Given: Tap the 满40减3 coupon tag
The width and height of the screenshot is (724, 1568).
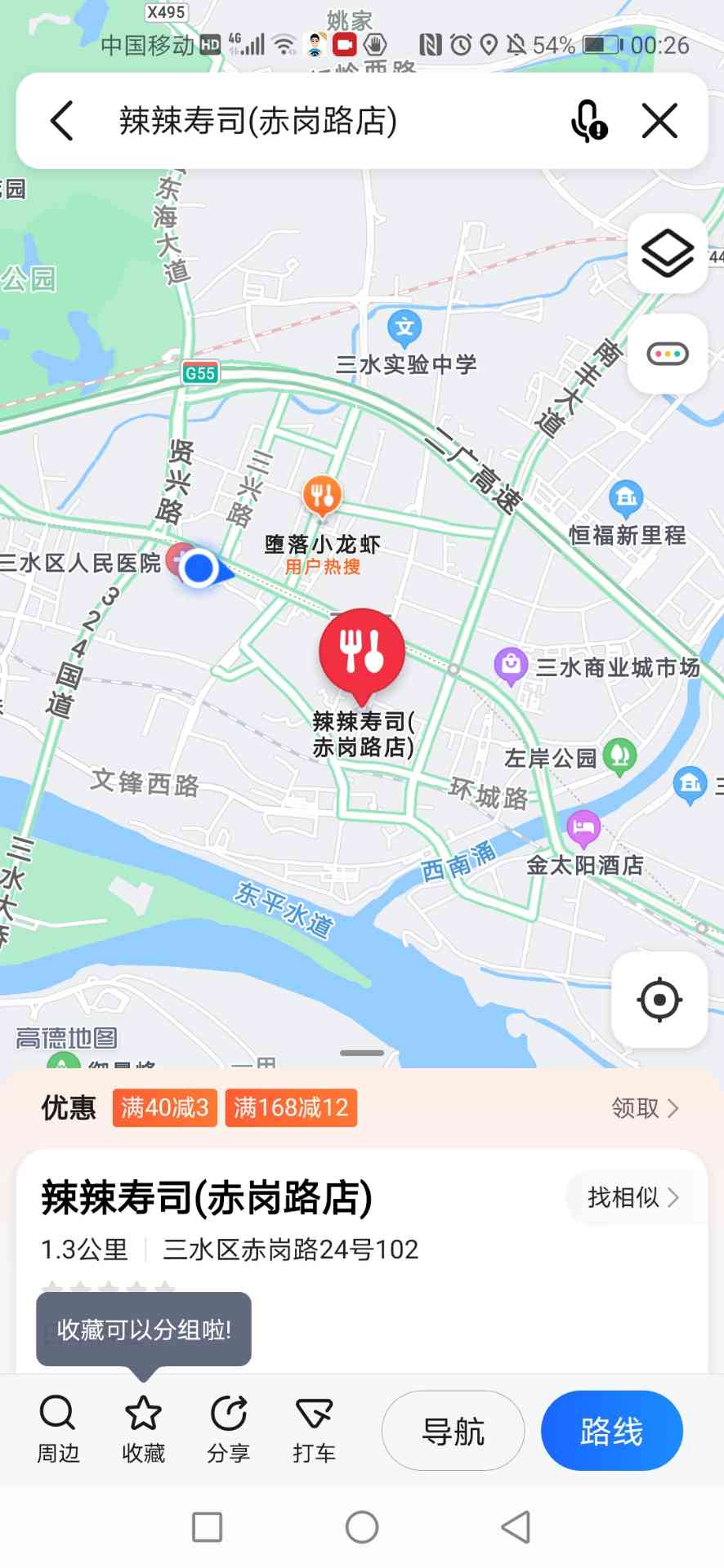Looking at the screenshot, I should click(x=164, y=1108).
